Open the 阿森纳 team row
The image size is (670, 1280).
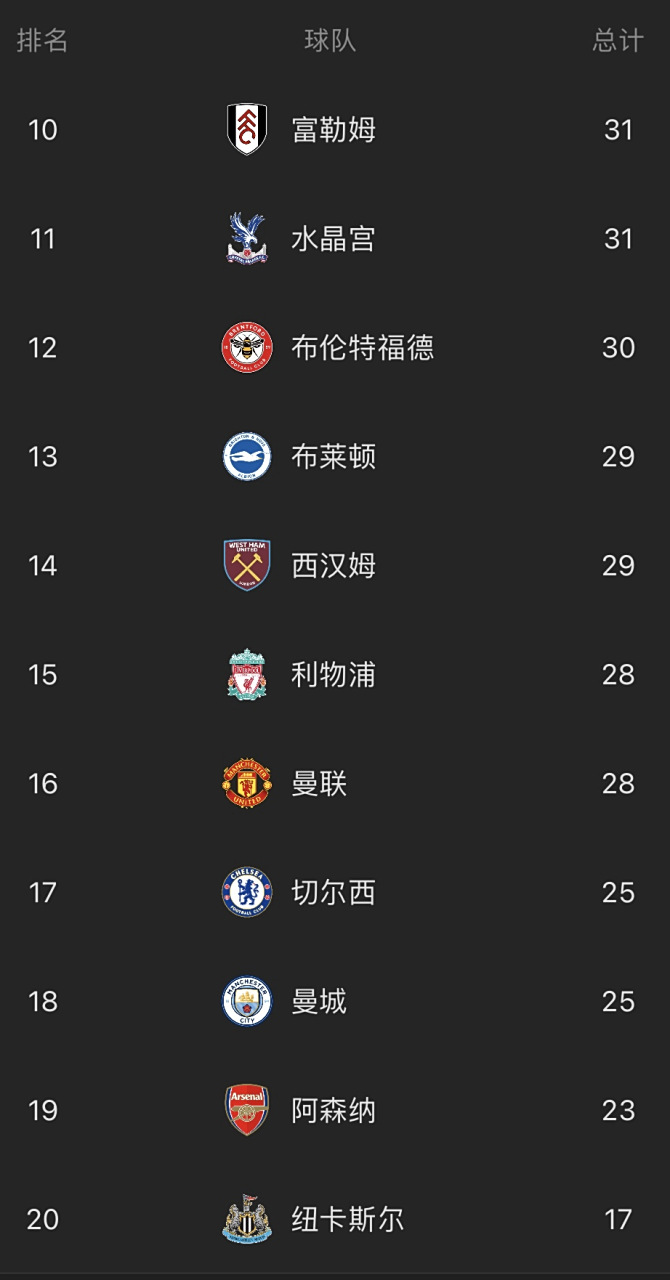pyautogui.click(x=333, y=1111)
